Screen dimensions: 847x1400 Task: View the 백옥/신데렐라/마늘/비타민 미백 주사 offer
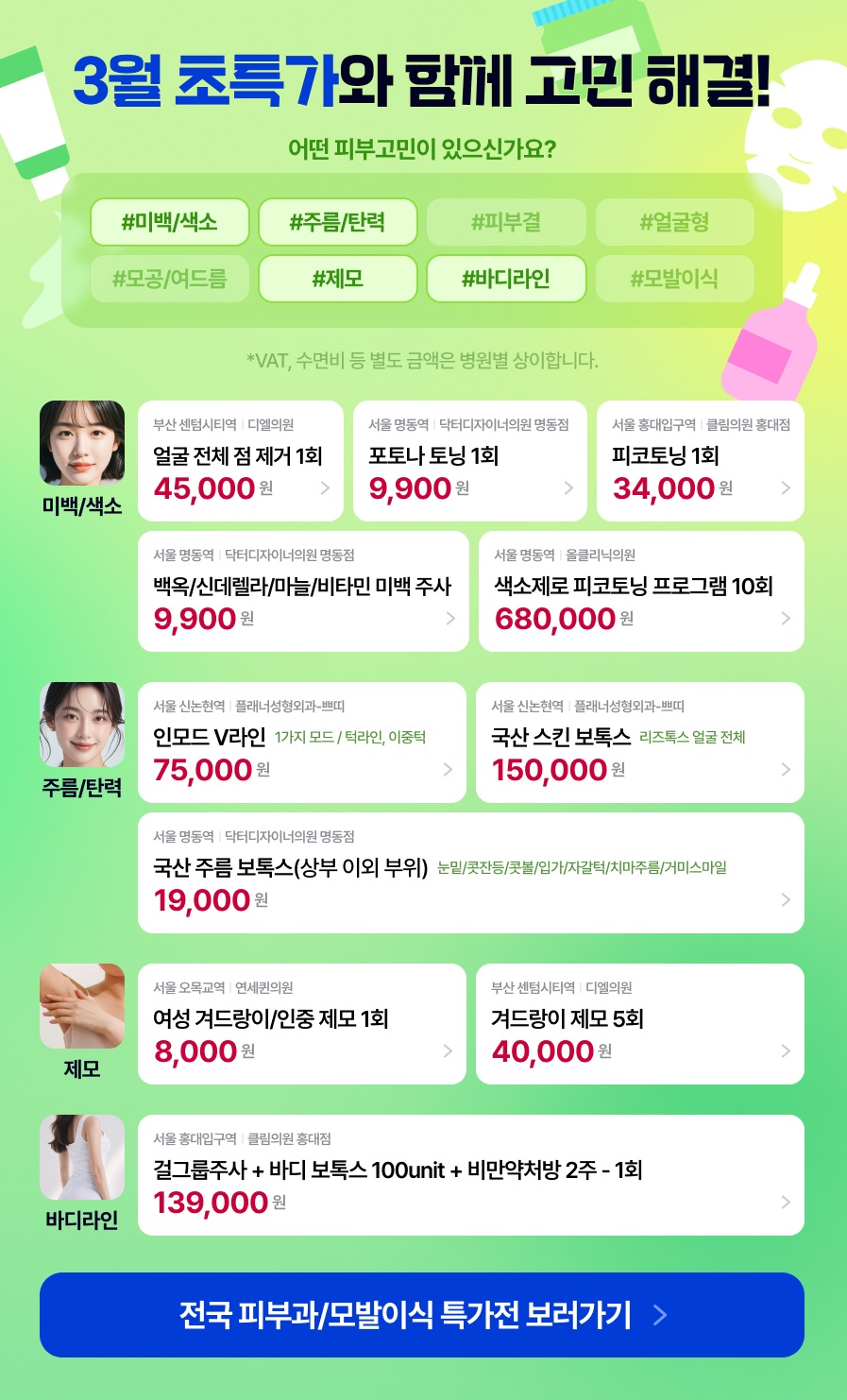(x=303, y=591)
